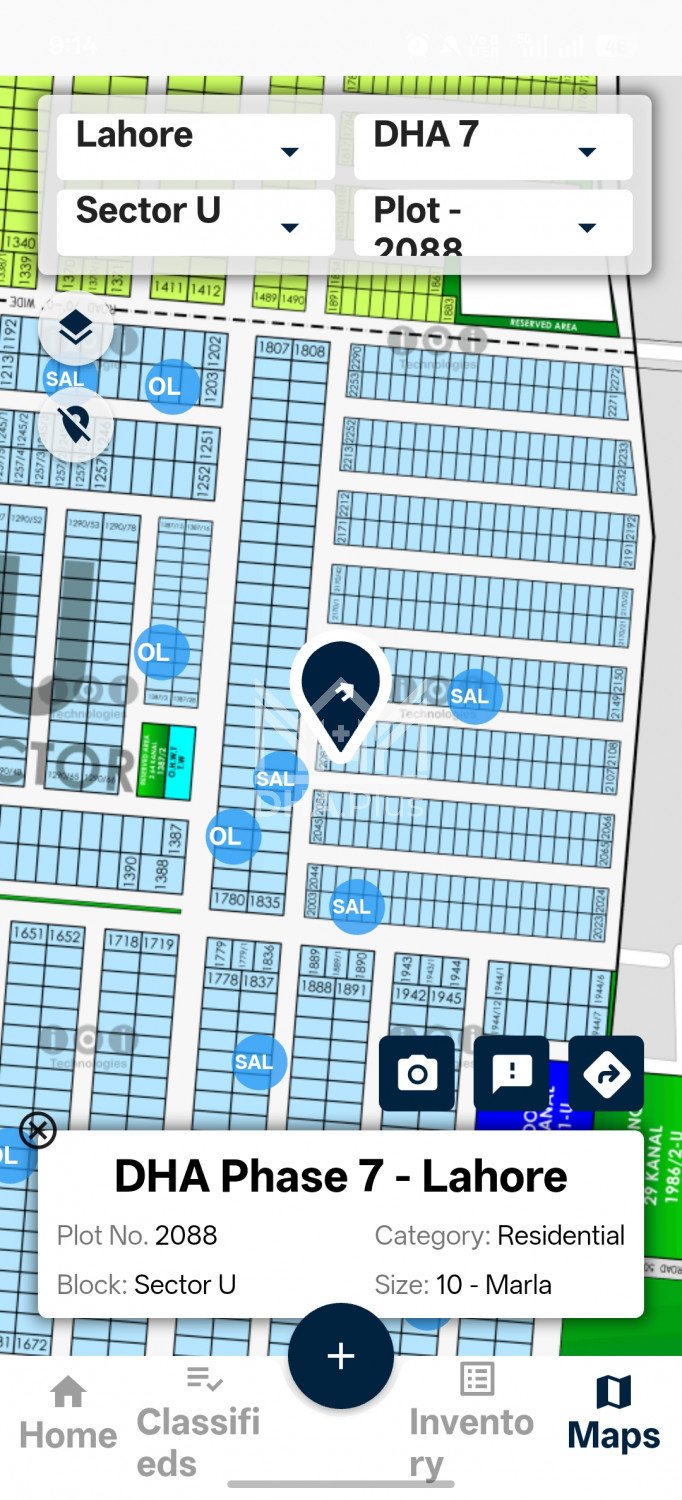
Task: Get directions with the arrow button
Action: pos(606,1073)
